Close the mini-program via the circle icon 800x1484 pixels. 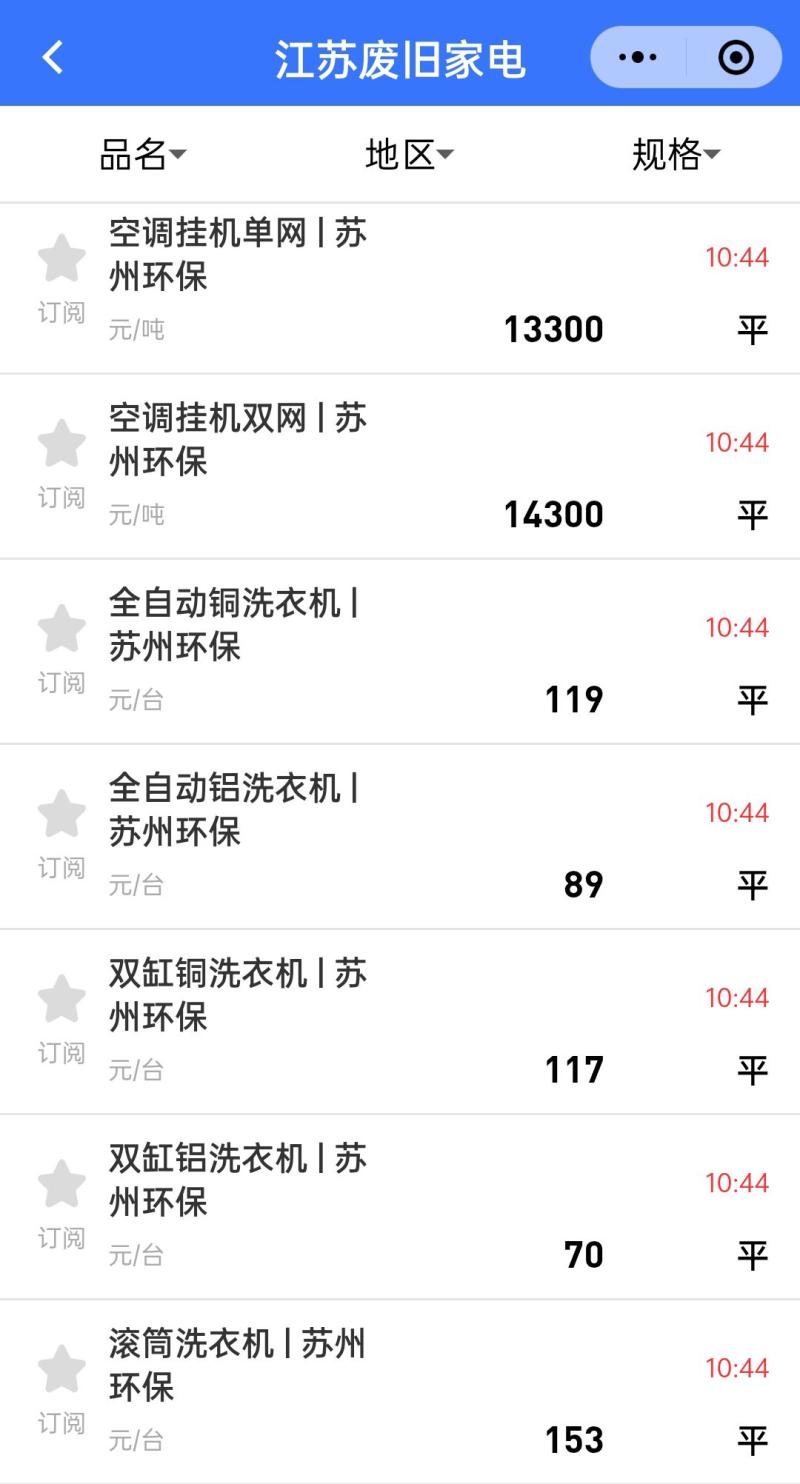click(736, 57)
